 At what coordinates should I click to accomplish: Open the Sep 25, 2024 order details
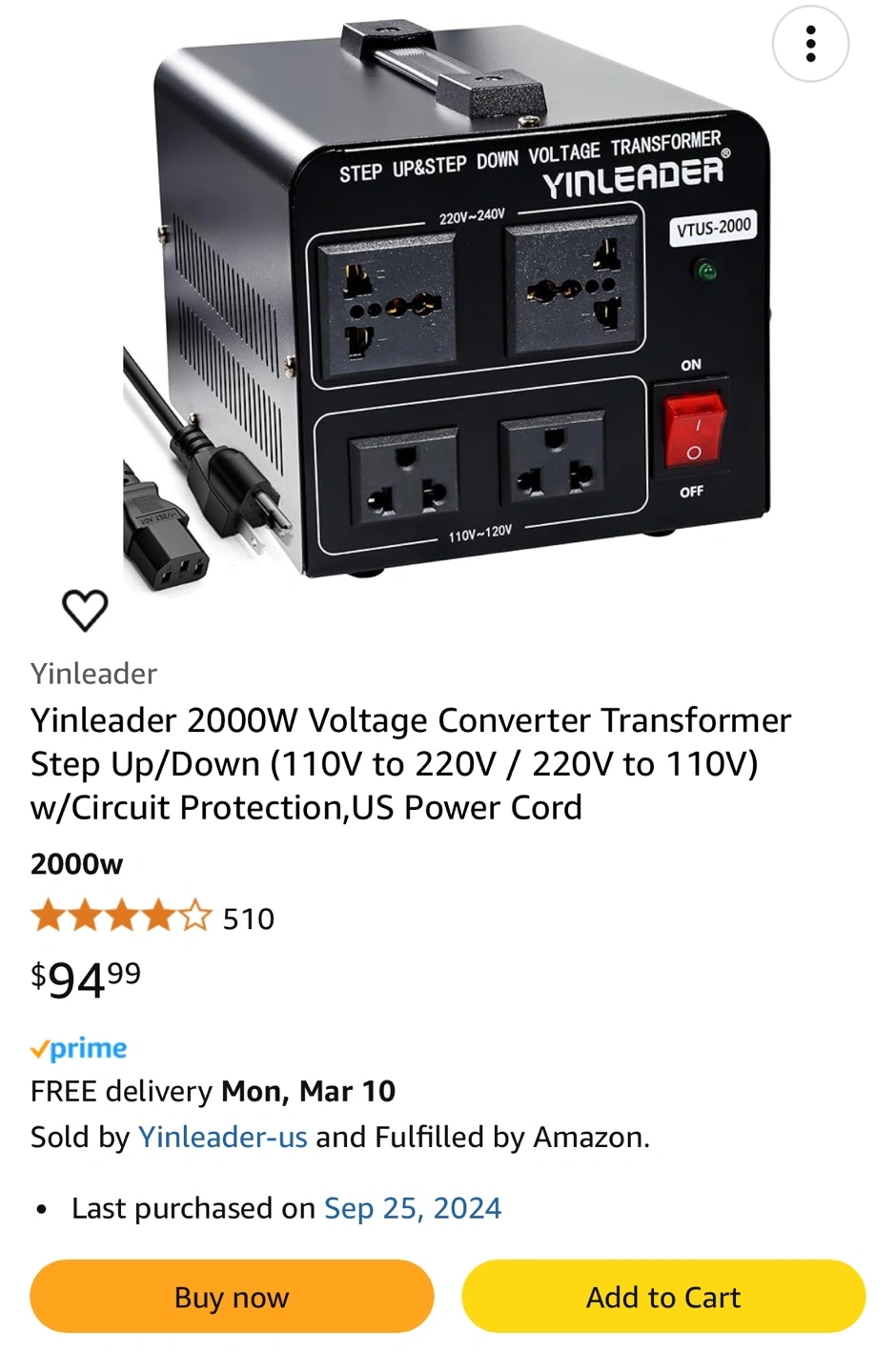tap(412, 1208)
